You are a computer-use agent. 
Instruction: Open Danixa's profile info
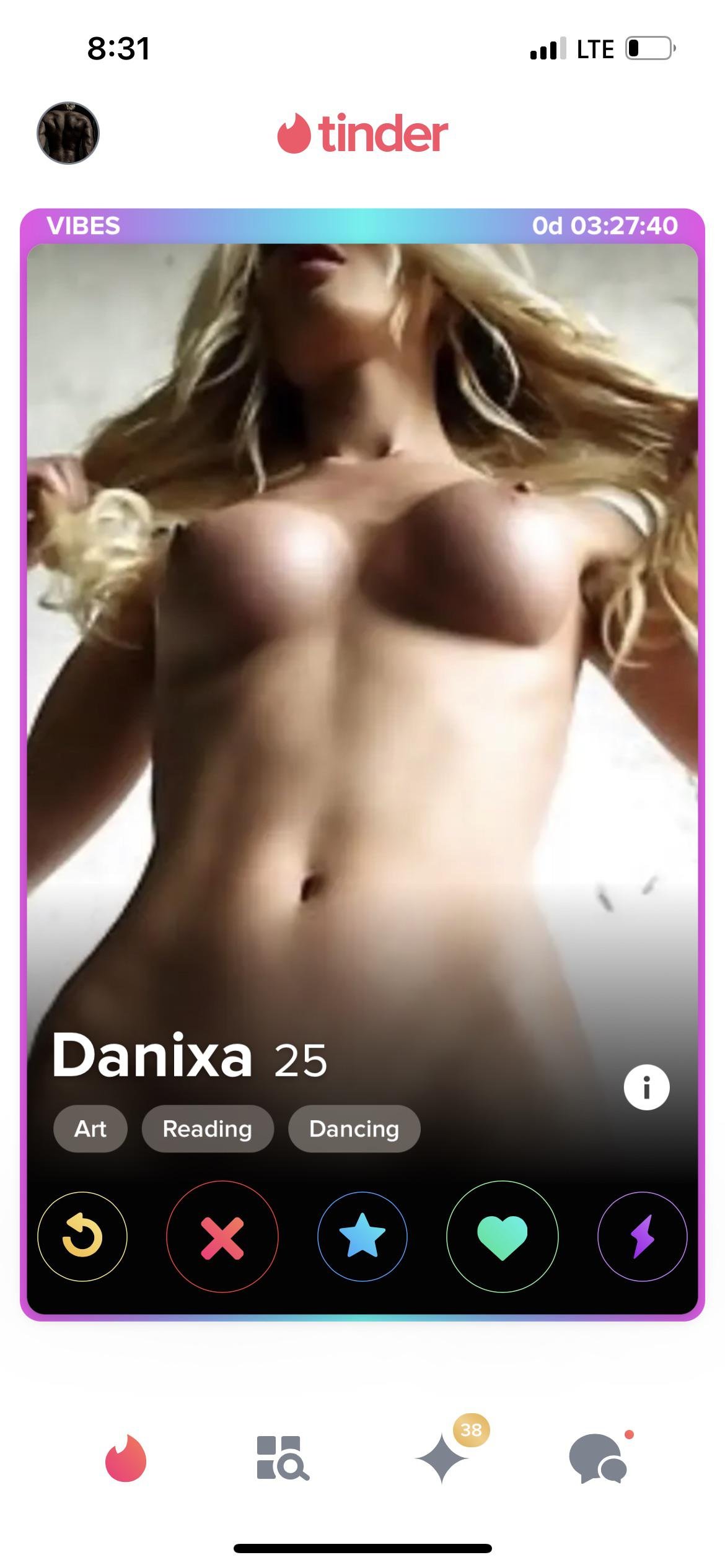(x=646, y=1087)
